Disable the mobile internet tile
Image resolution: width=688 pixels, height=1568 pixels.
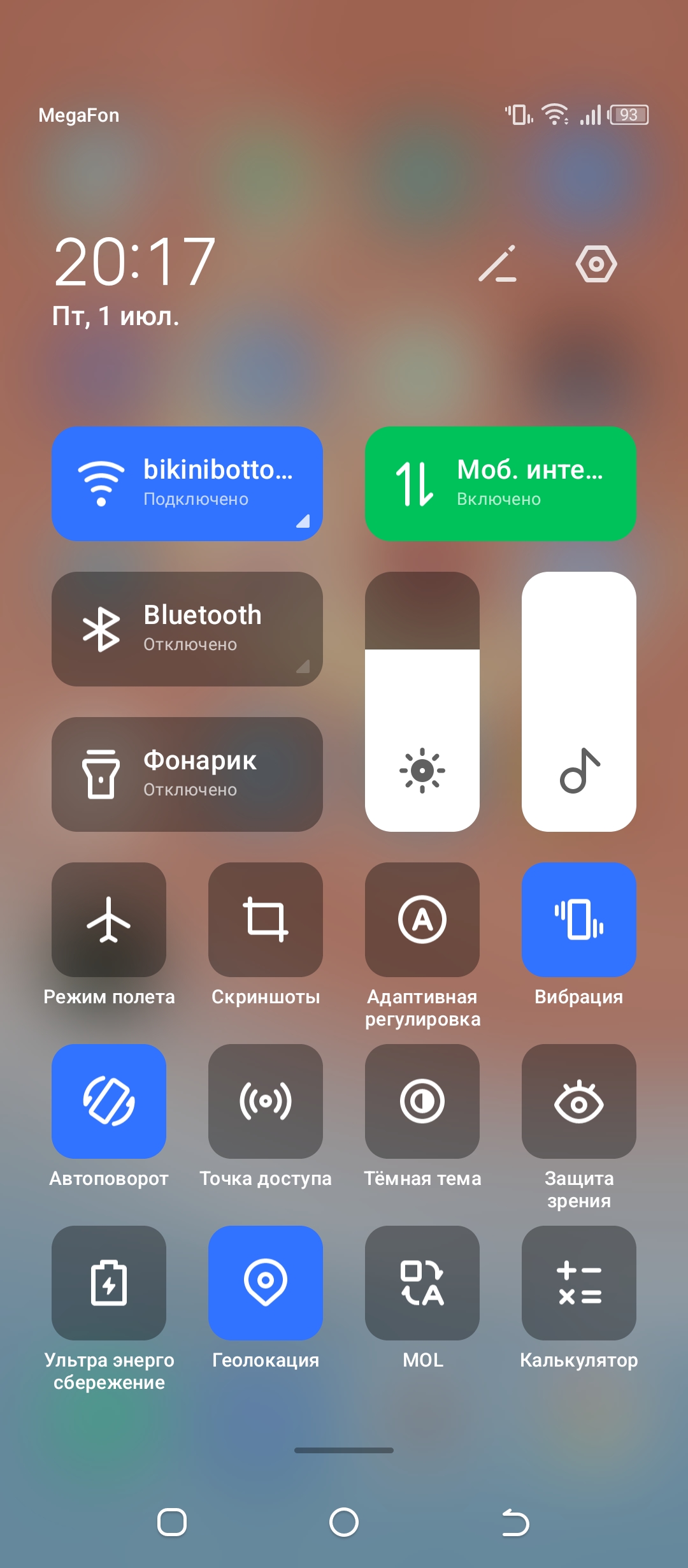(500, 484)
